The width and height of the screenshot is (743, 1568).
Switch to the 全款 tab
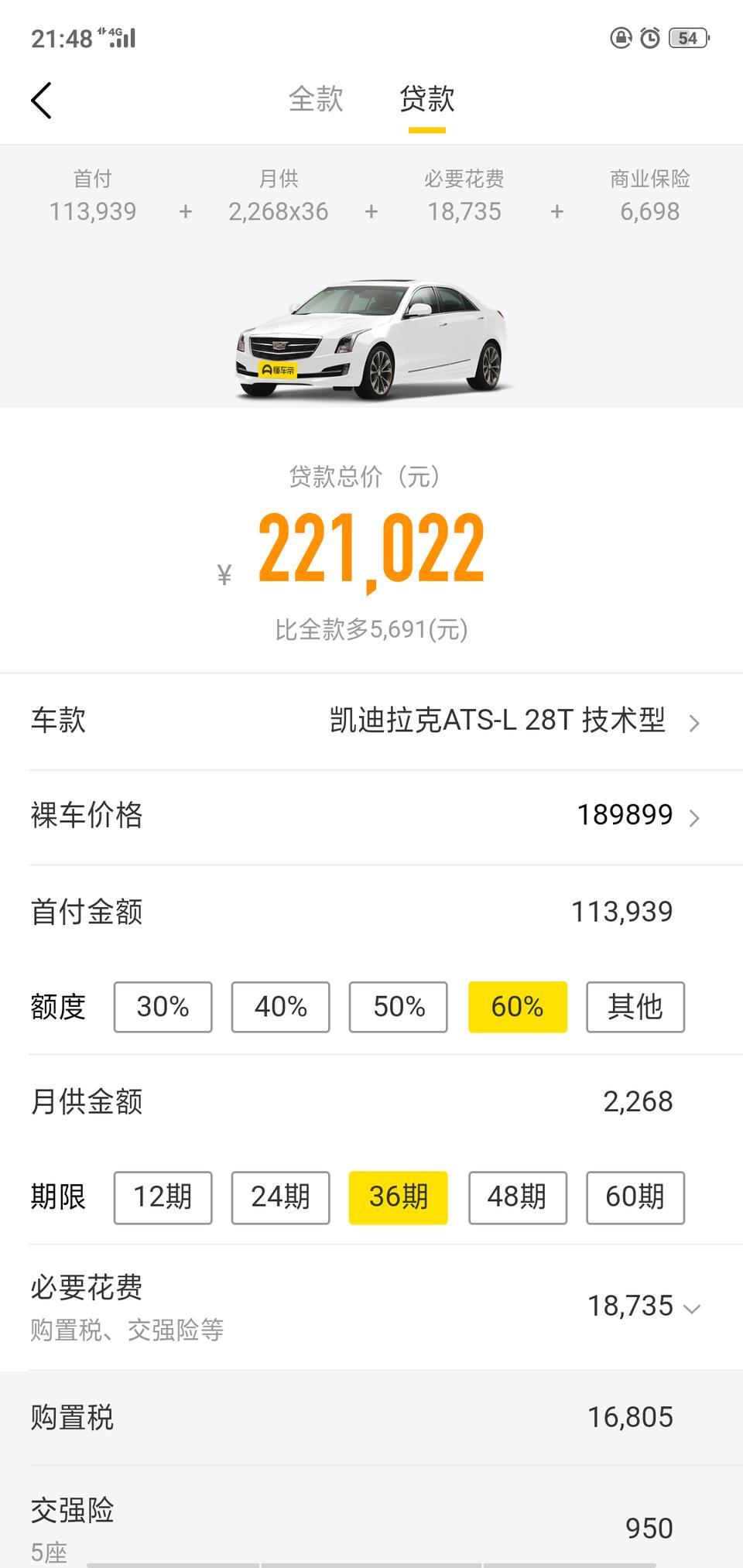(x=316, y=99)
